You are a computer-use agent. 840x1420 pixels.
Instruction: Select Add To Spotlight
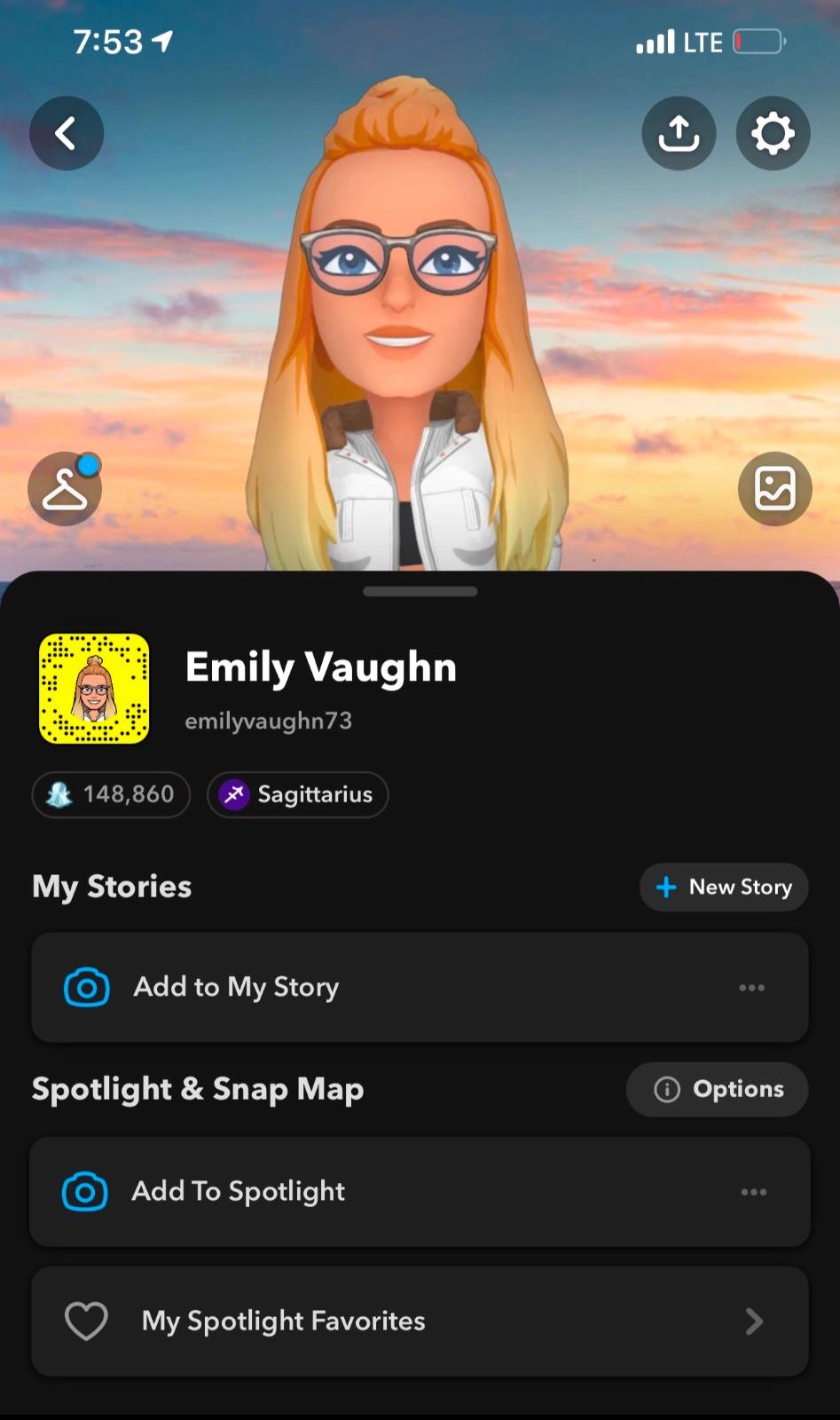[238, 1191]
